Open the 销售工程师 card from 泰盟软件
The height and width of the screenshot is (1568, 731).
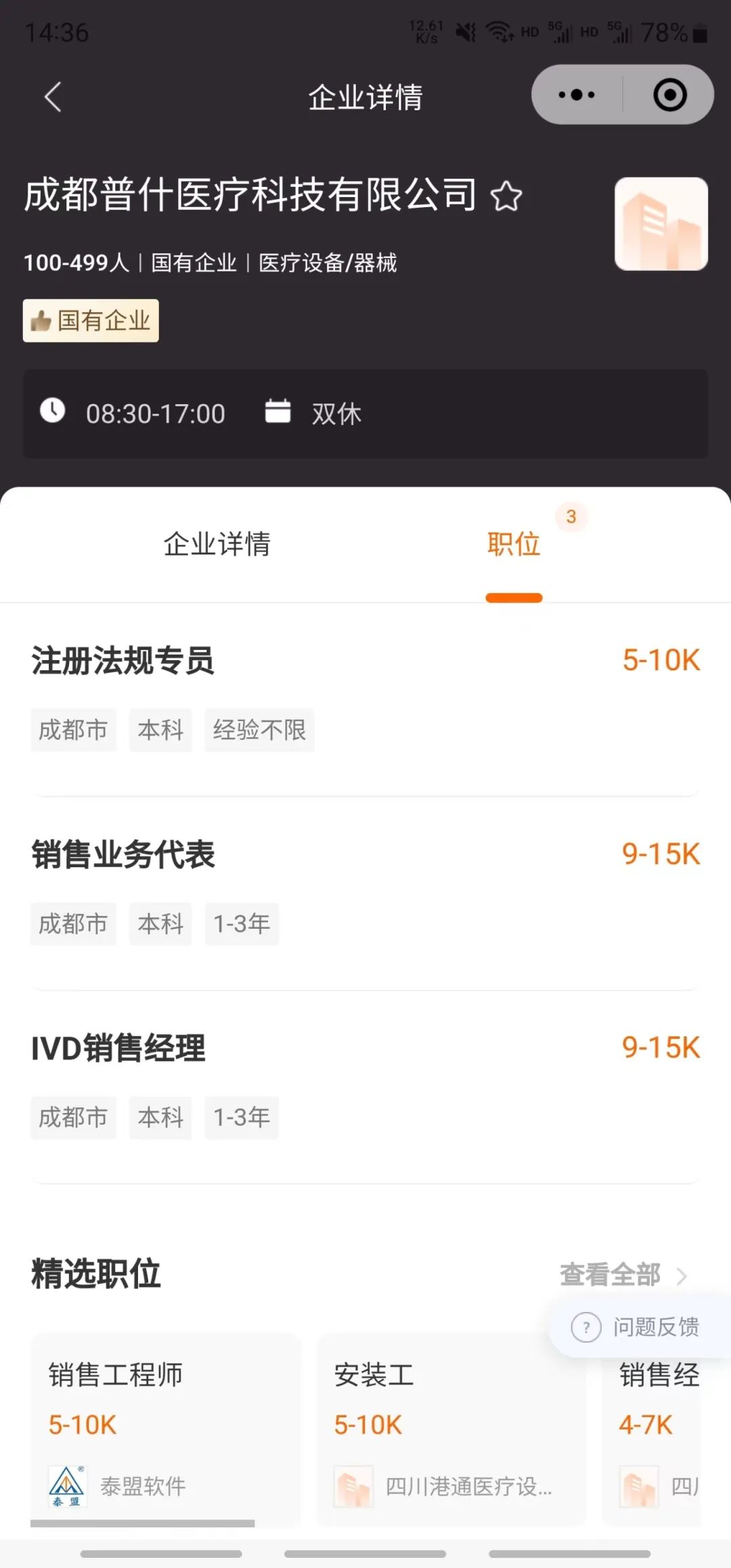coord(166,1430)
